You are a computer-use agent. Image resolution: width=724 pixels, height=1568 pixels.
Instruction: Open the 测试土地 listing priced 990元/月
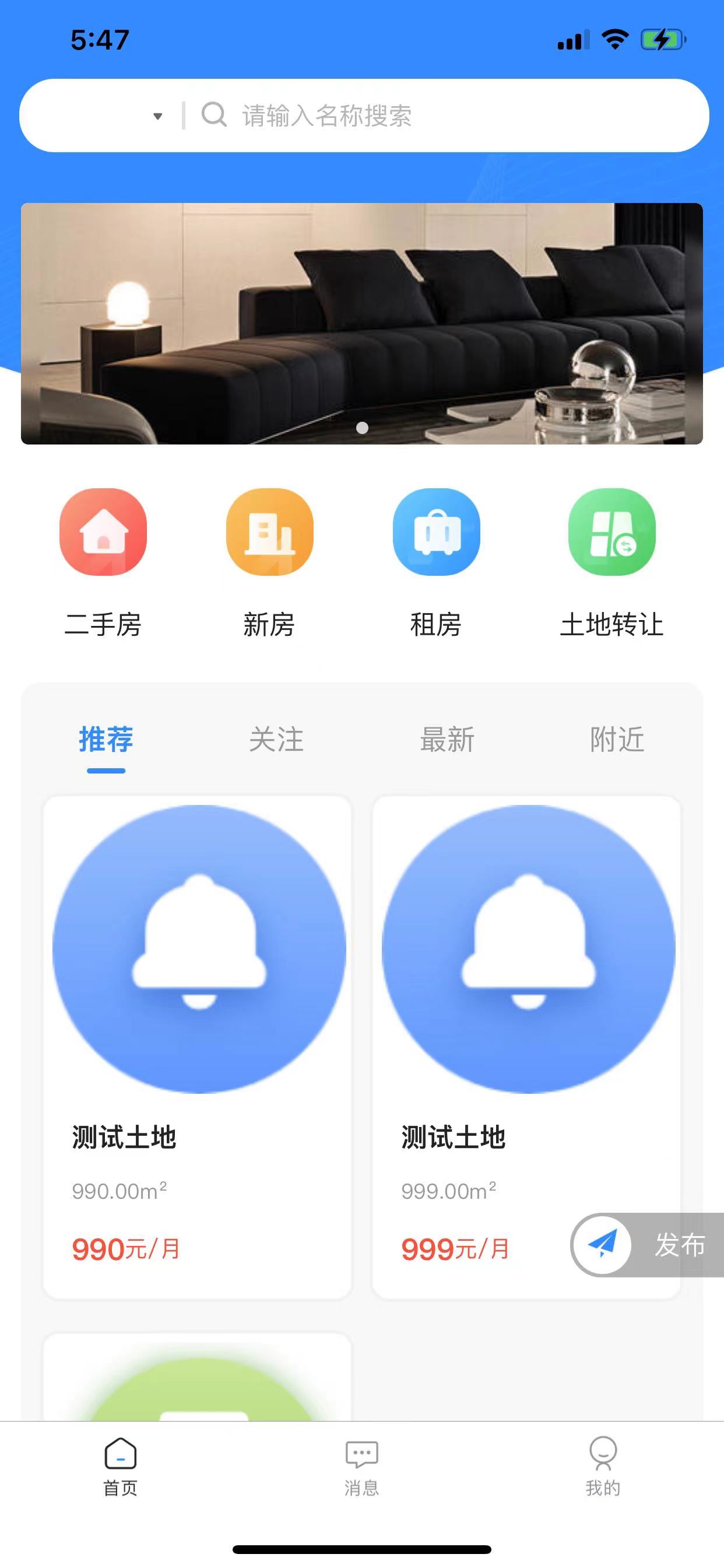tap(197, 1046)
